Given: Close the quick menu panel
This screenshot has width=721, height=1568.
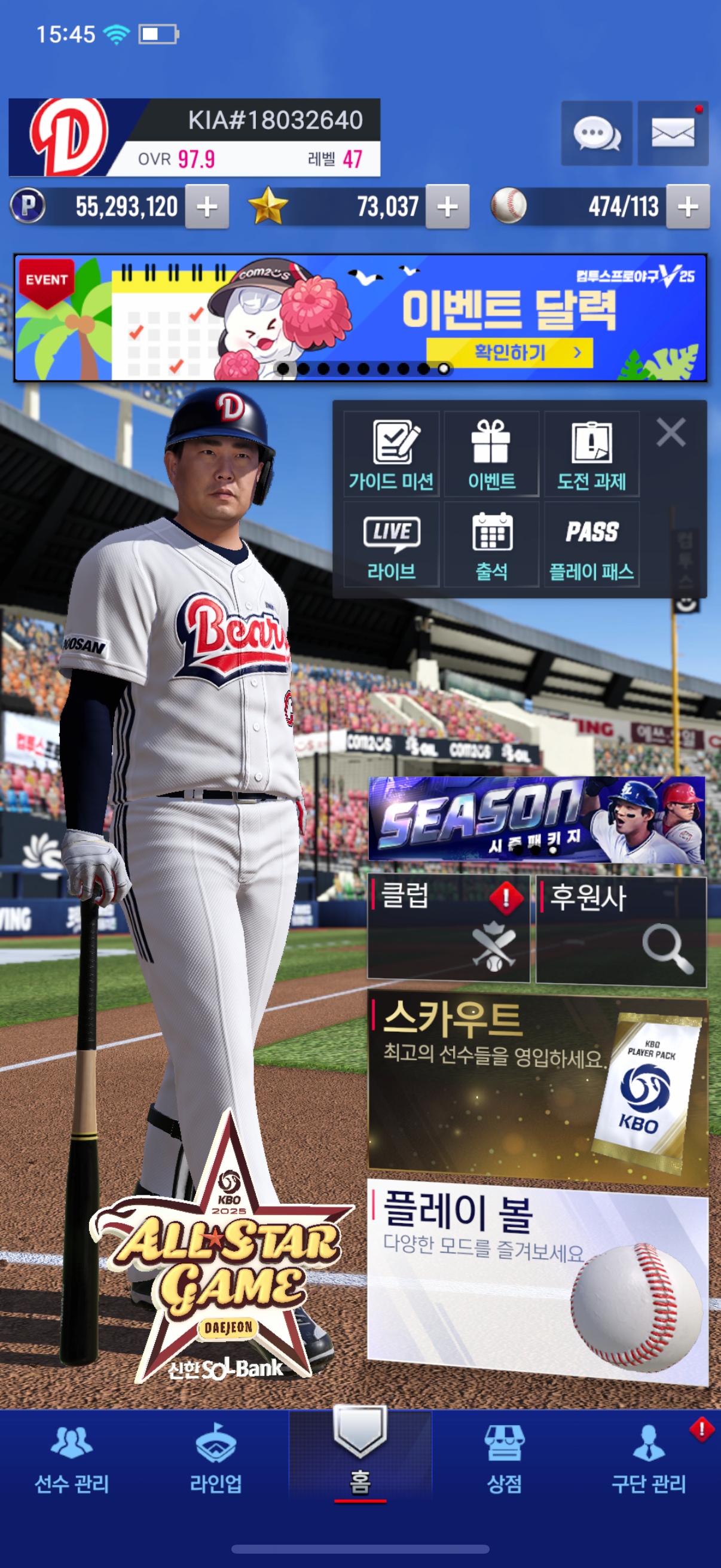Looking at the screenshot, I should tap(671, 433).
